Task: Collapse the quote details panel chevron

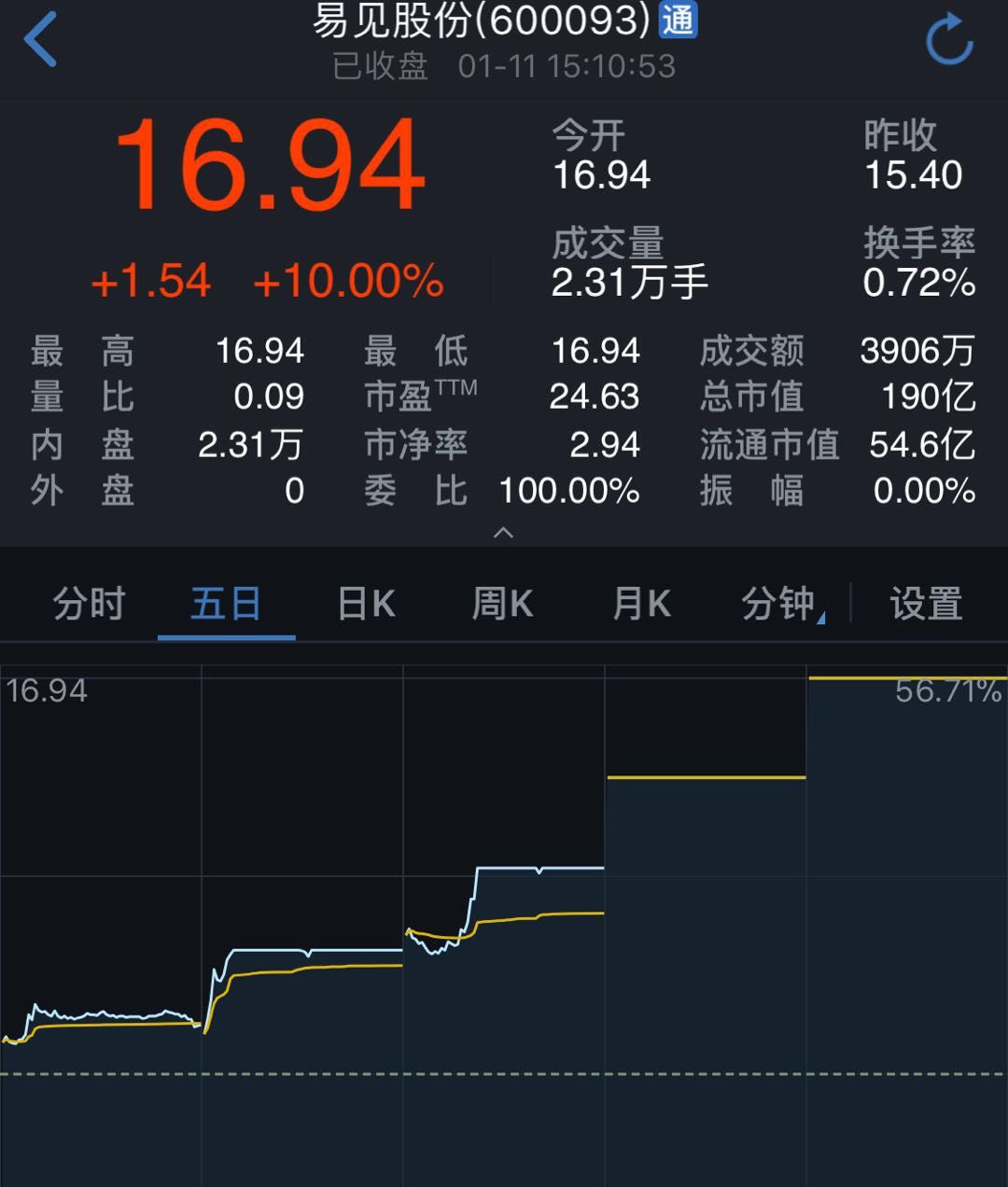Action: [503, 533]
